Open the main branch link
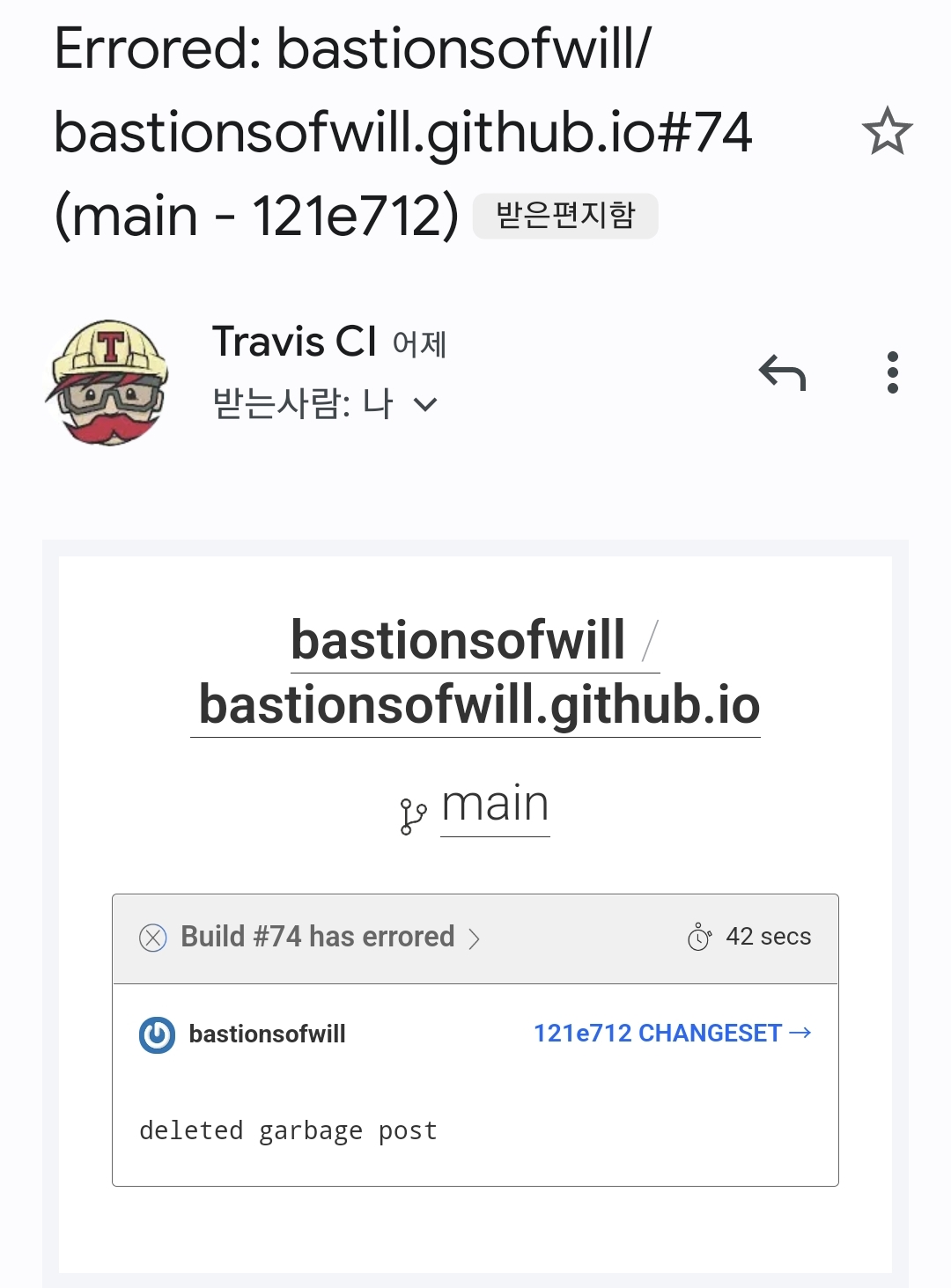The image size is (951, 1288). coord(495,805)
